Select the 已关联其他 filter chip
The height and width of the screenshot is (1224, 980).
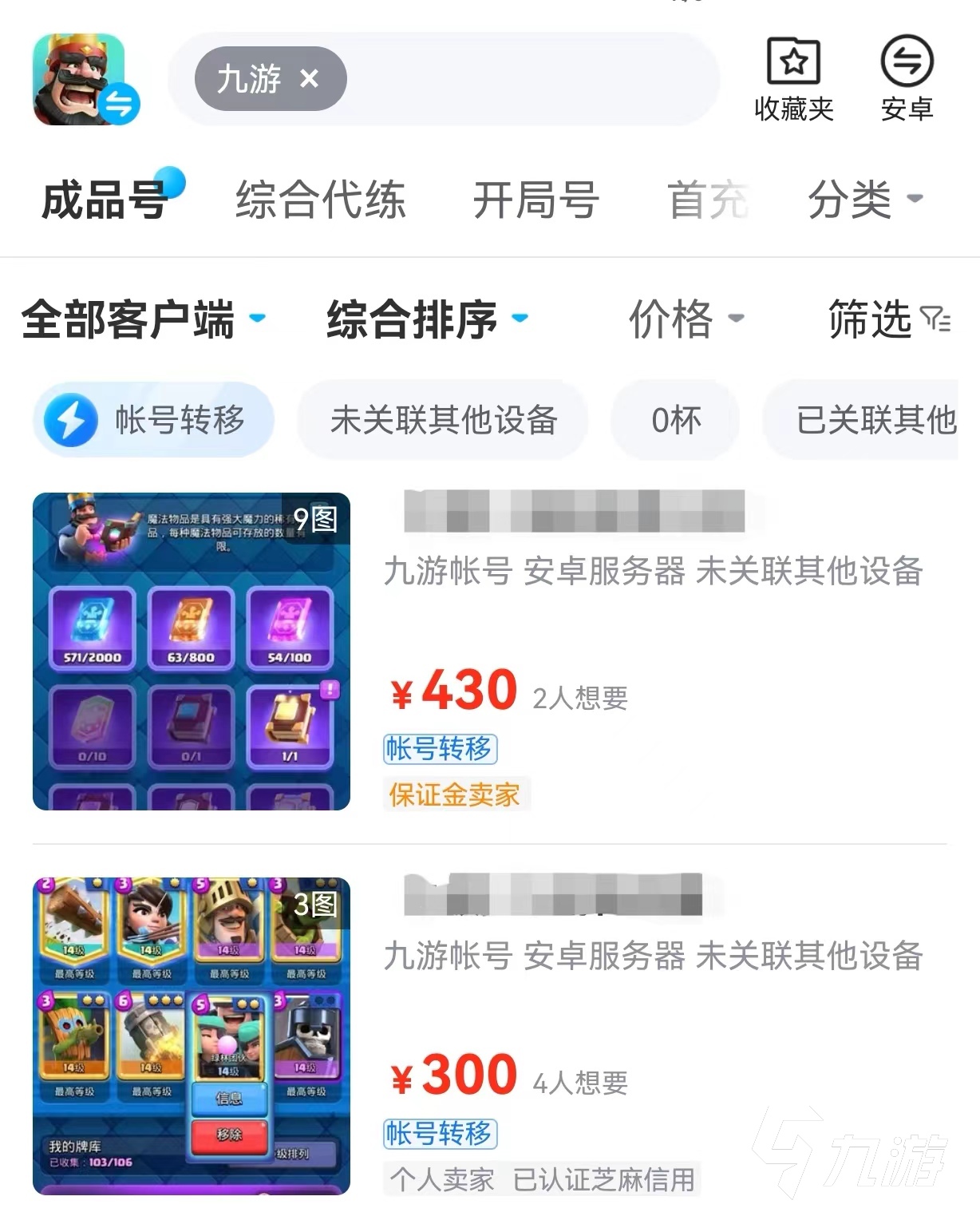[870, 420]
